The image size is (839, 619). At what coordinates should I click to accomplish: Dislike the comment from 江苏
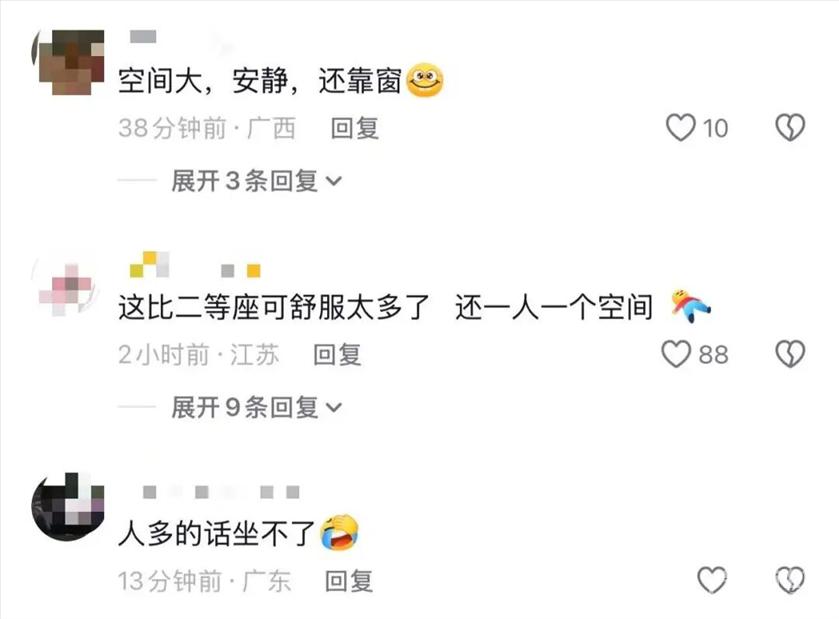pos(790,354)
